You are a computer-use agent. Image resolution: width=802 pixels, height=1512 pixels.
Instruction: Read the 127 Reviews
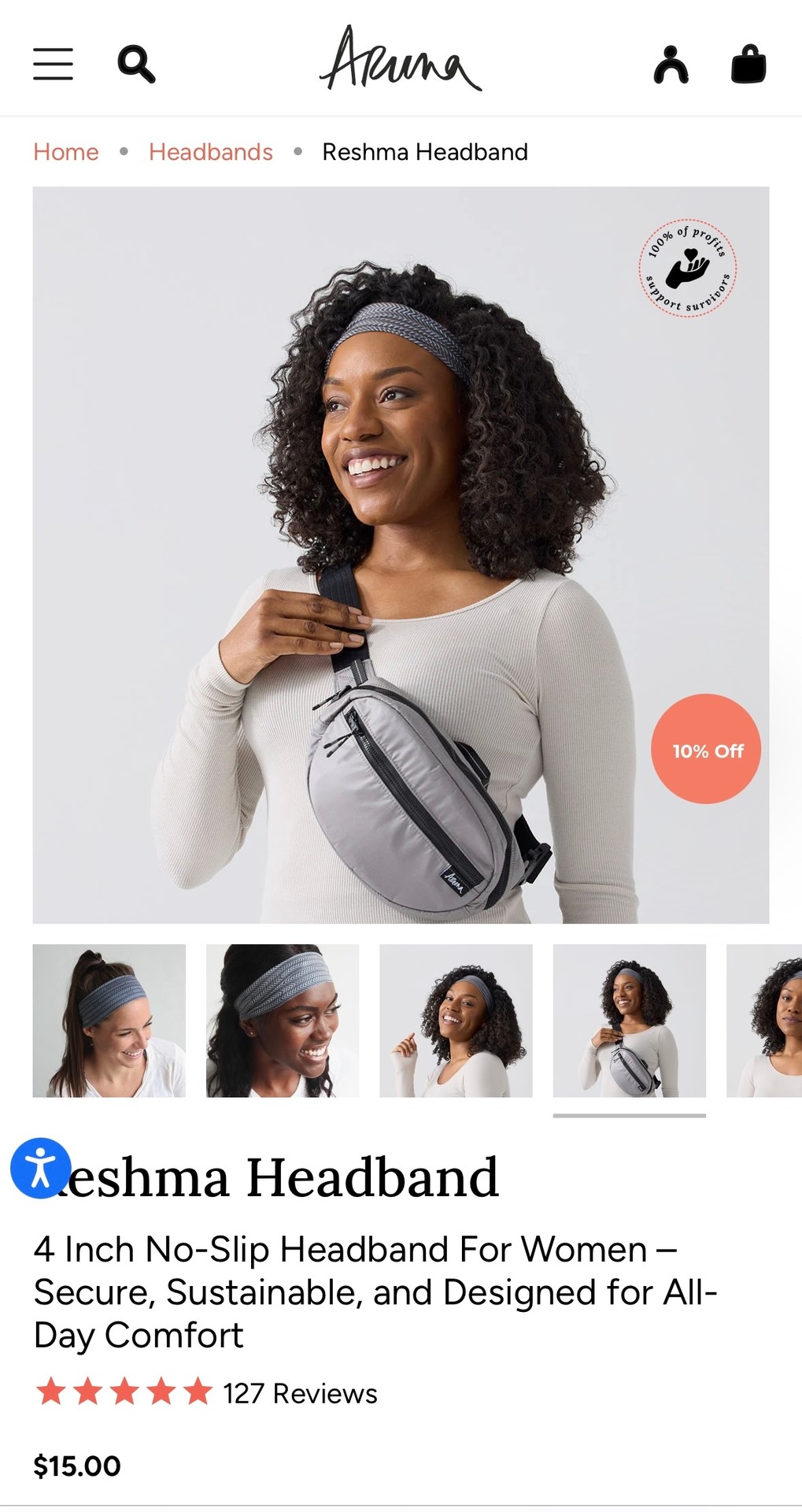tap(300, 1393)
